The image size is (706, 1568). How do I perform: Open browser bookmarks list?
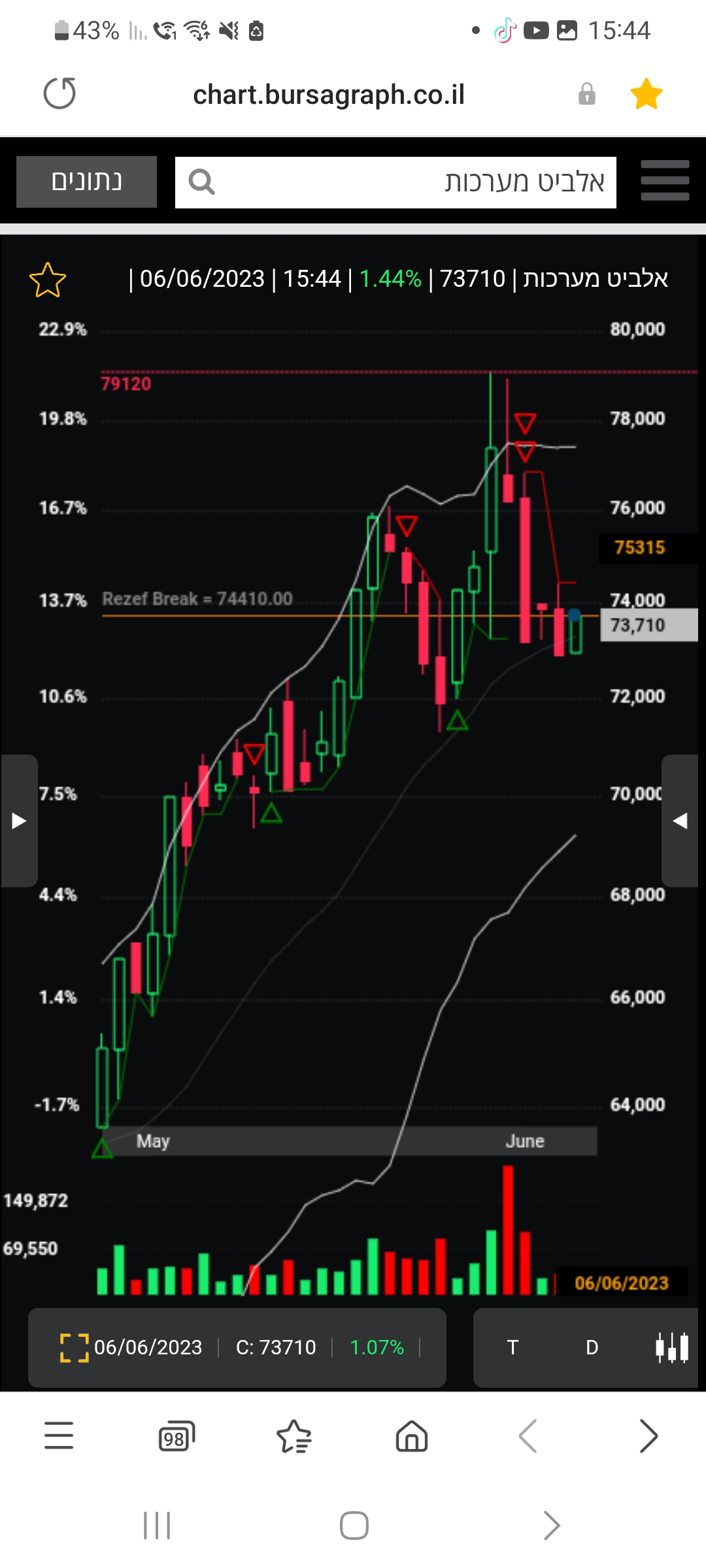294,1436
